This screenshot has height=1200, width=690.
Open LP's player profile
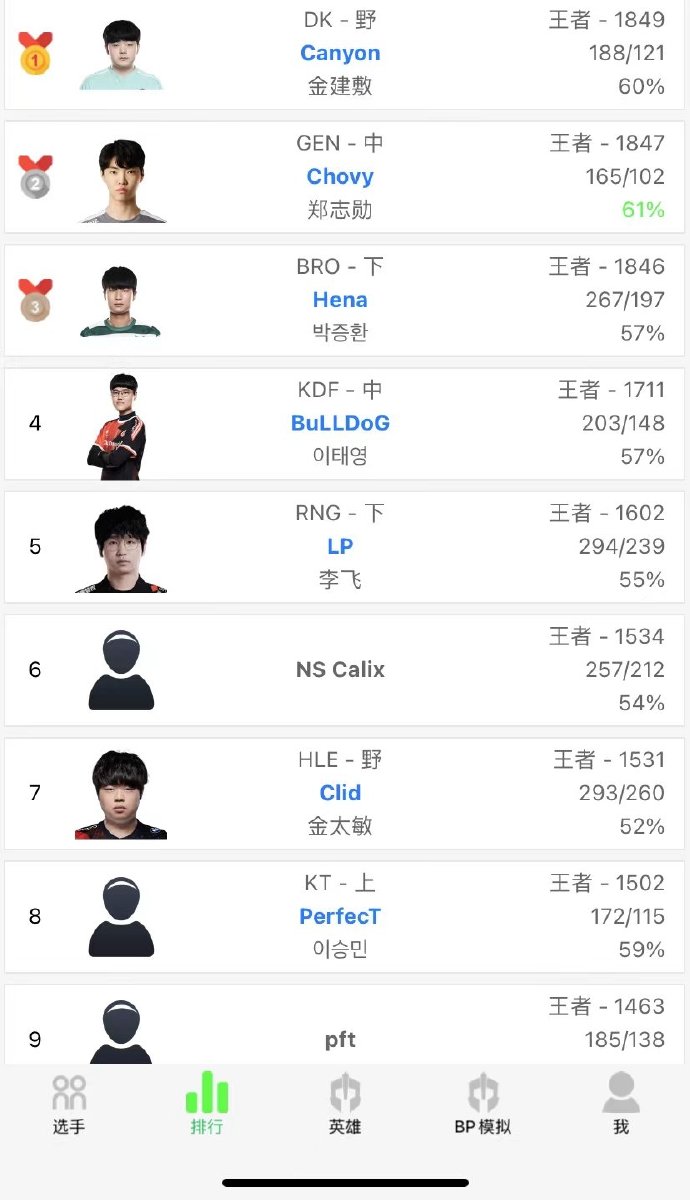coord(340,546)
